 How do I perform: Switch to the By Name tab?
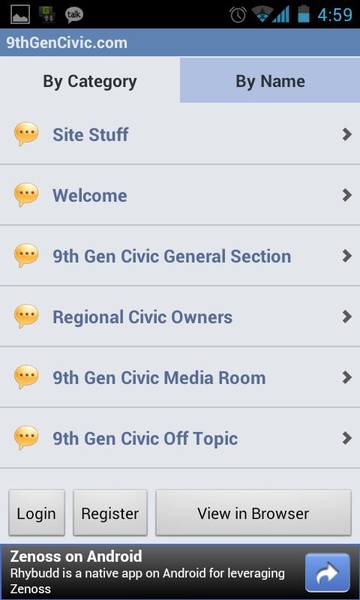coord(270,81)
